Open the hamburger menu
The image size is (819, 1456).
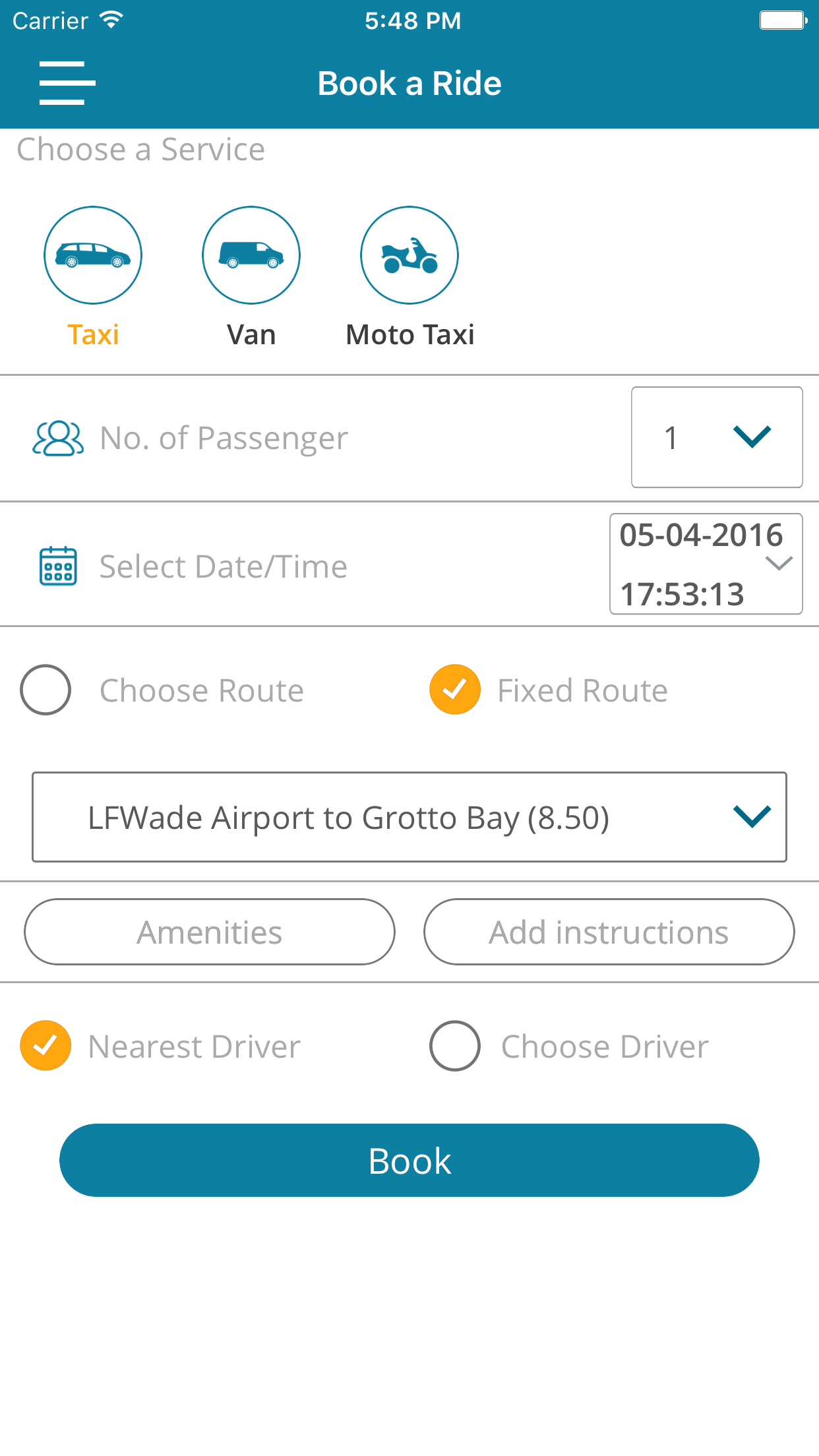[x=67, y=83]
